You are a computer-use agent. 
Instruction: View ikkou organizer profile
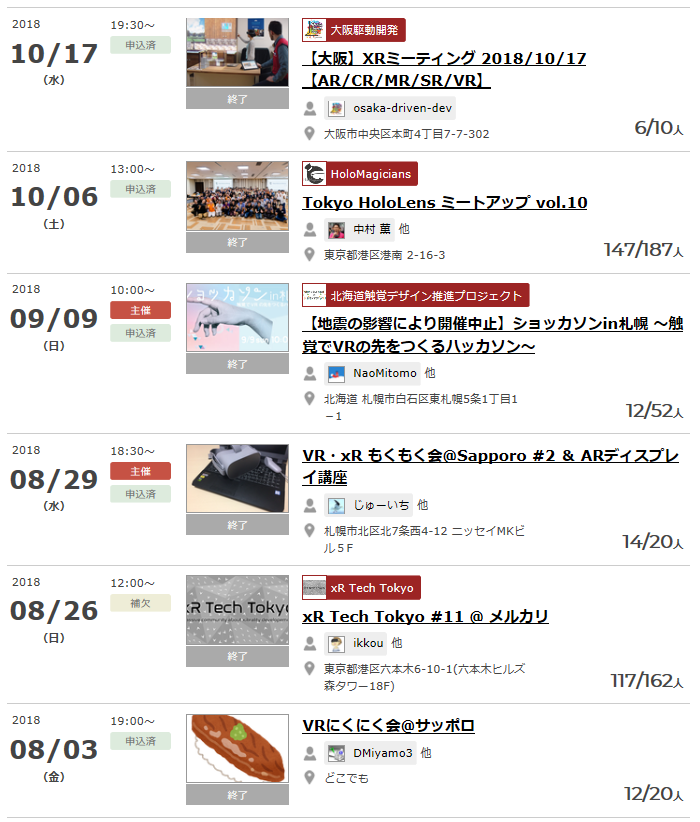[x=368, y=643]
